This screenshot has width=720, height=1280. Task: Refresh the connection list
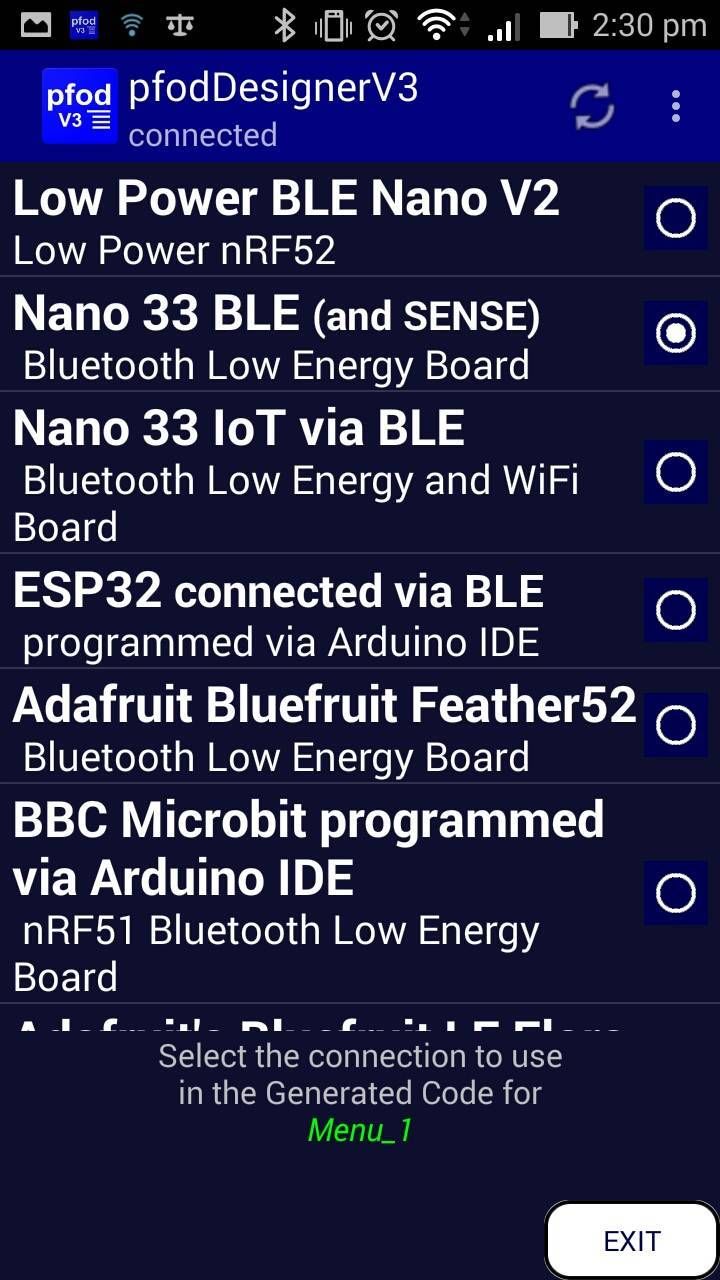590,107
